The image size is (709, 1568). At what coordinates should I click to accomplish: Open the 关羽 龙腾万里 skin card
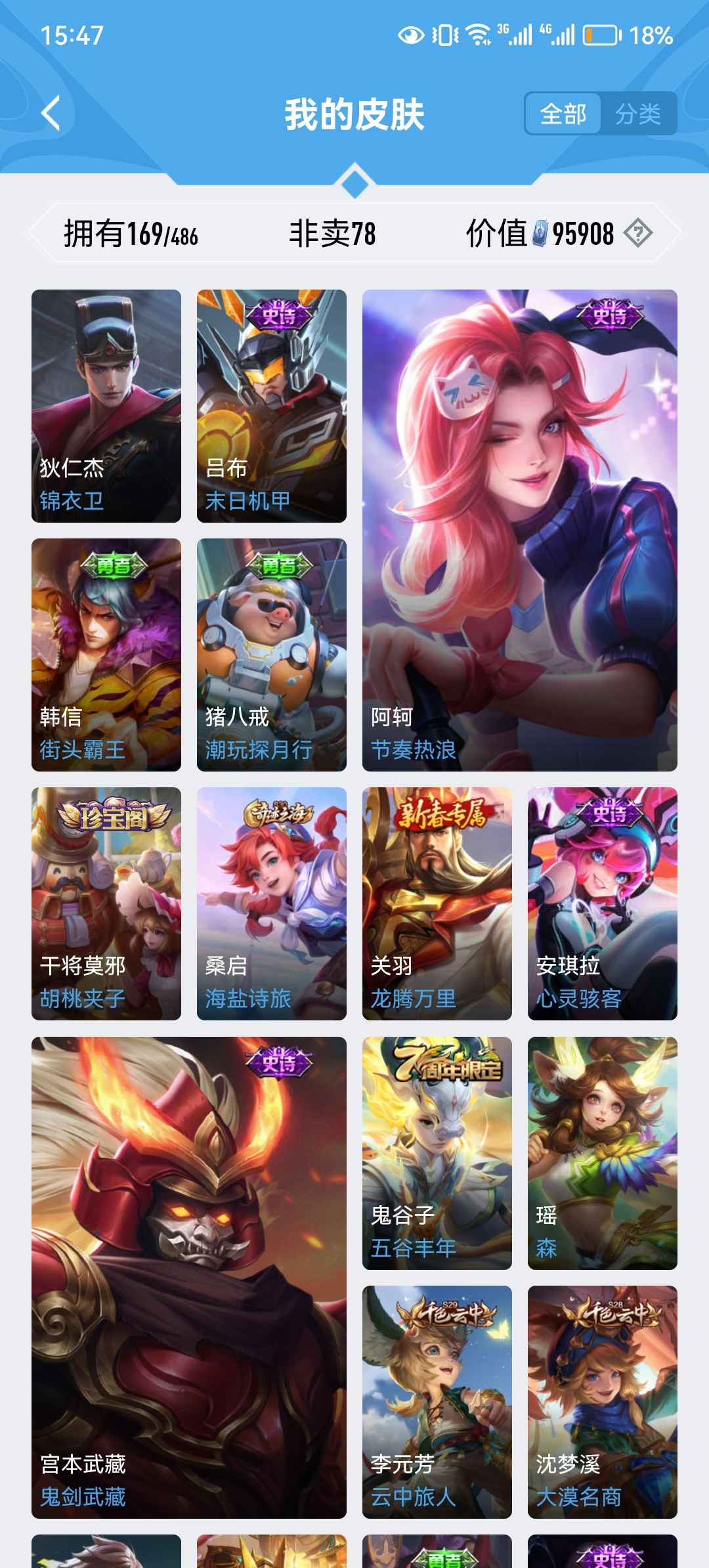437,904
